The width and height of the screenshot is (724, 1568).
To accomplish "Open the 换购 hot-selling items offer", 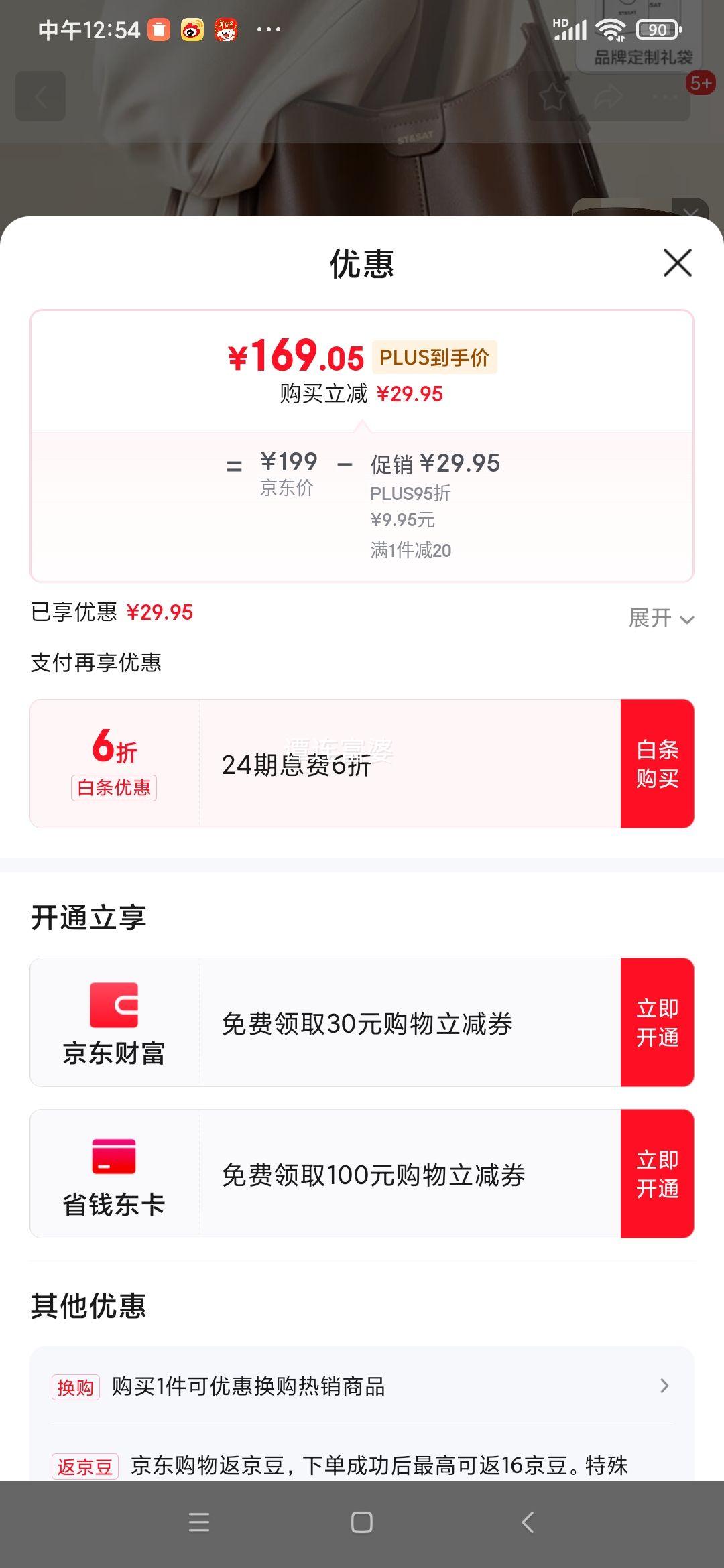I will 362,1386.
